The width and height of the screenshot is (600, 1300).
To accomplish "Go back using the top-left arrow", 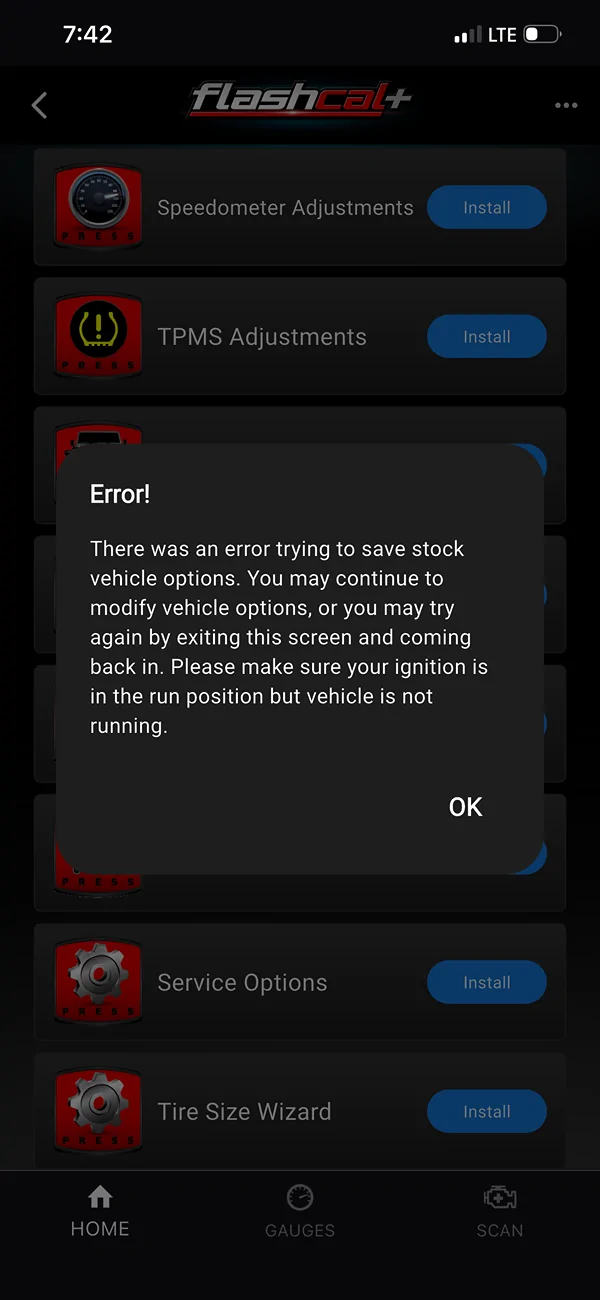I will click(x=39, y=105).
